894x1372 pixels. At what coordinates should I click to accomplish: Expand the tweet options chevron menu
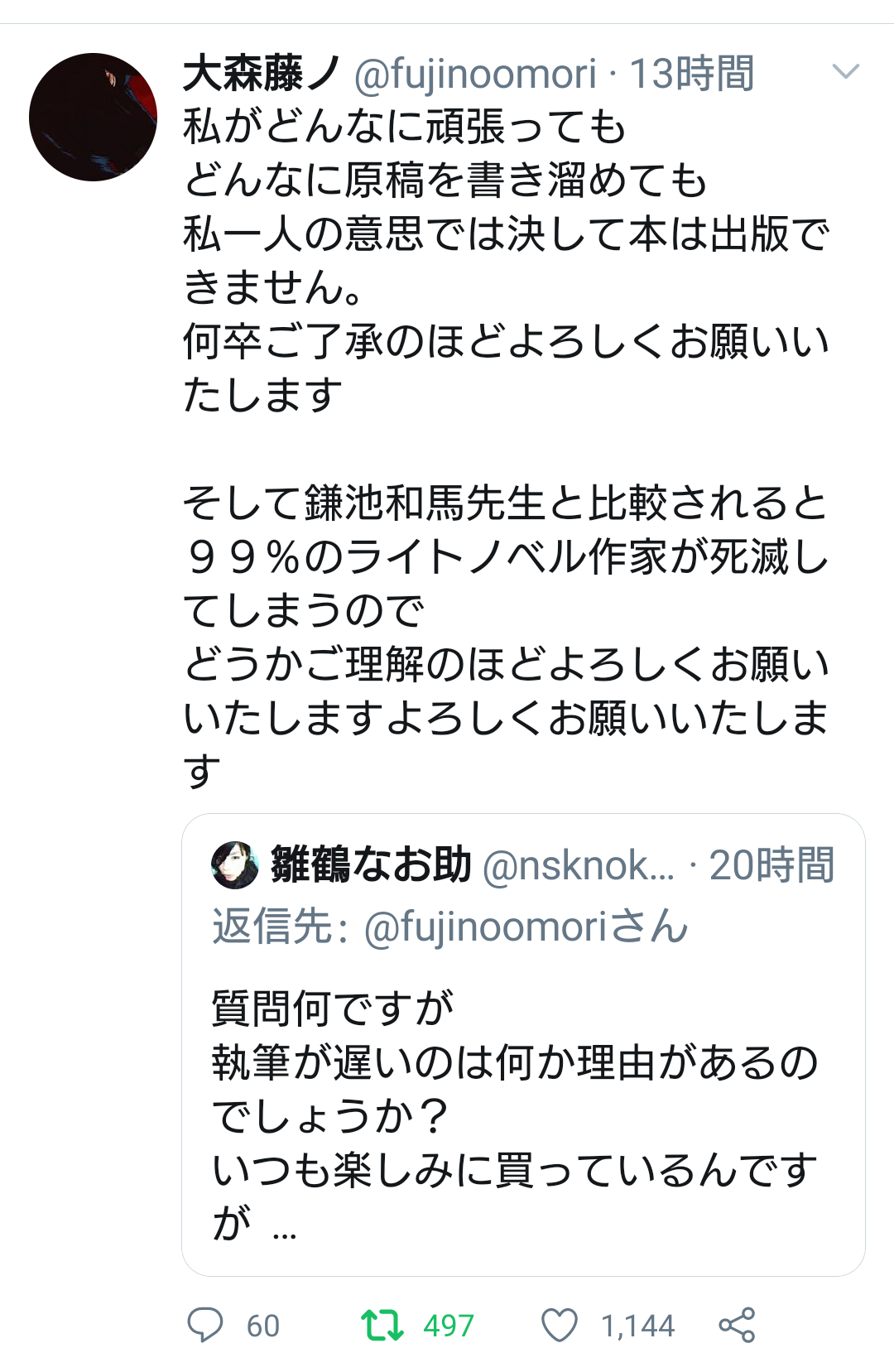(x=845, y=72)
